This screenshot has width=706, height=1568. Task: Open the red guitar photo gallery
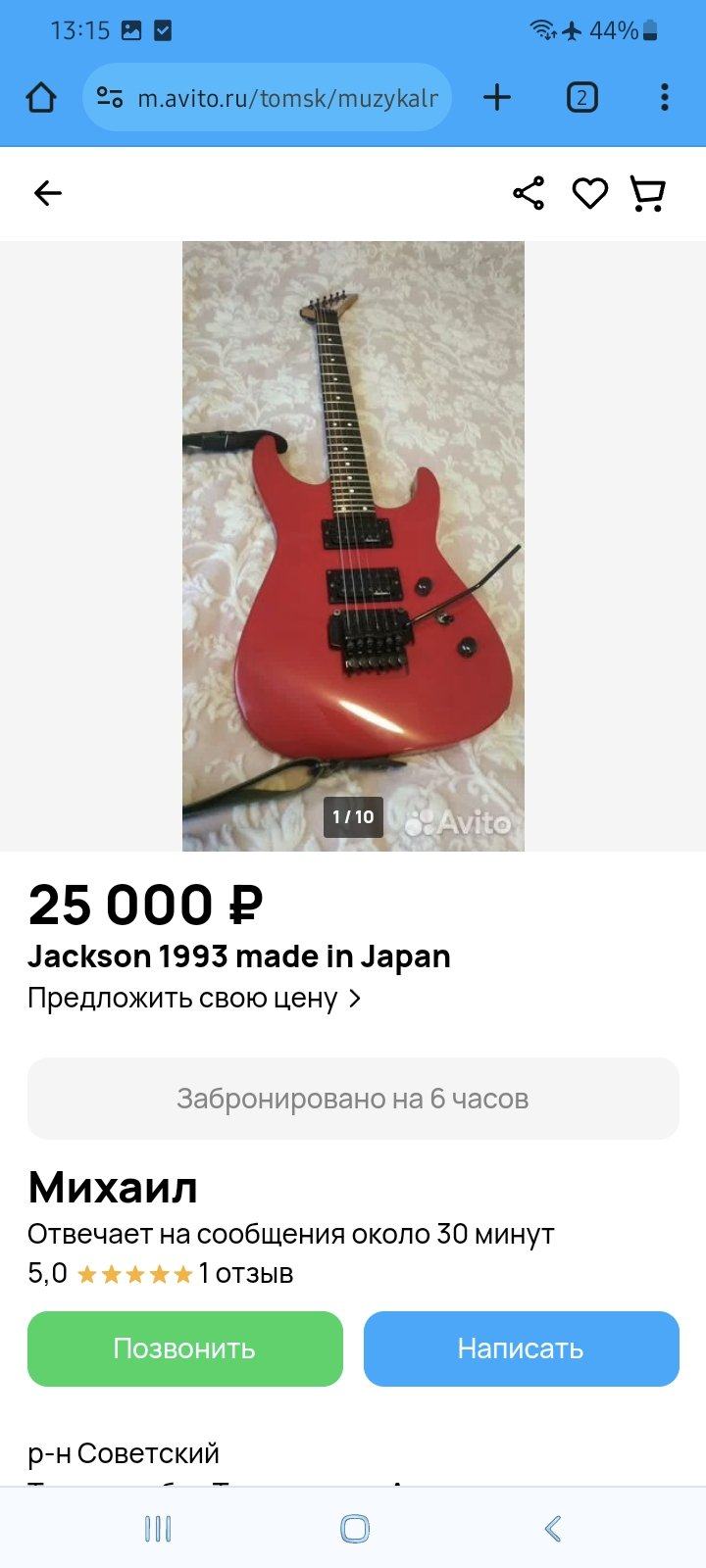353,546
